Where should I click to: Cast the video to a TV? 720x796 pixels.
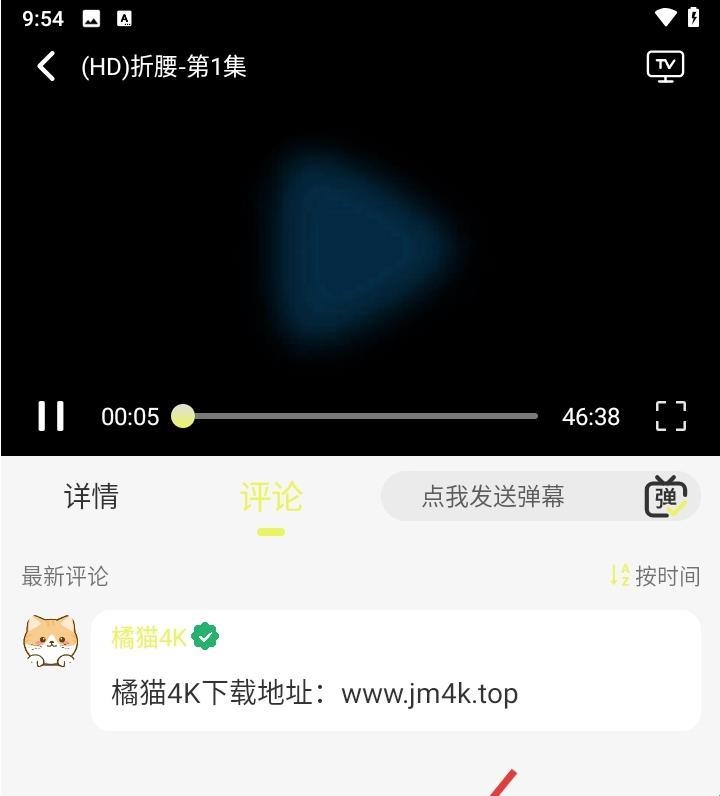[665, 66]
